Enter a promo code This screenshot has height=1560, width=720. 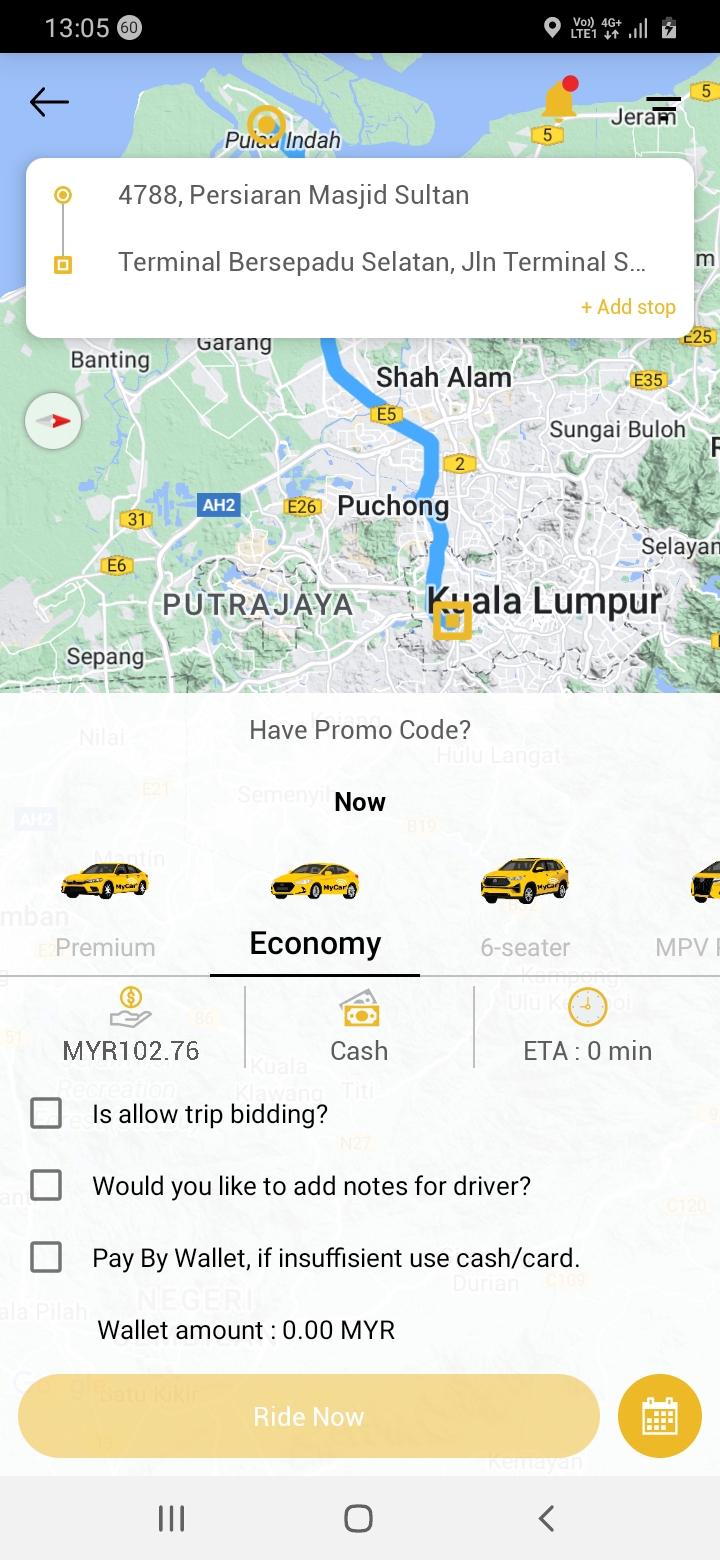pos(360,730)
